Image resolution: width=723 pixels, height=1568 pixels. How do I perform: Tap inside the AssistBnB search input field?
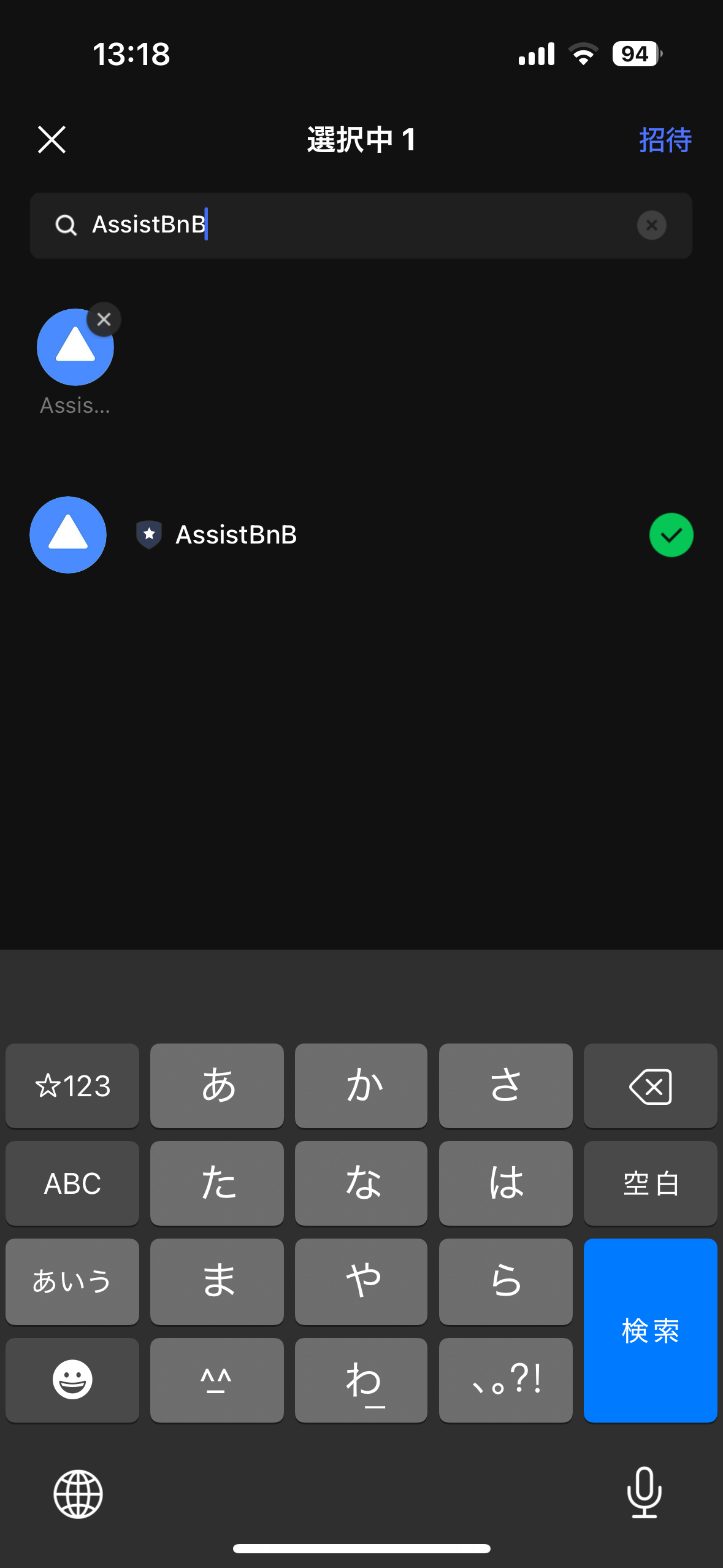(x=307, y=225)
